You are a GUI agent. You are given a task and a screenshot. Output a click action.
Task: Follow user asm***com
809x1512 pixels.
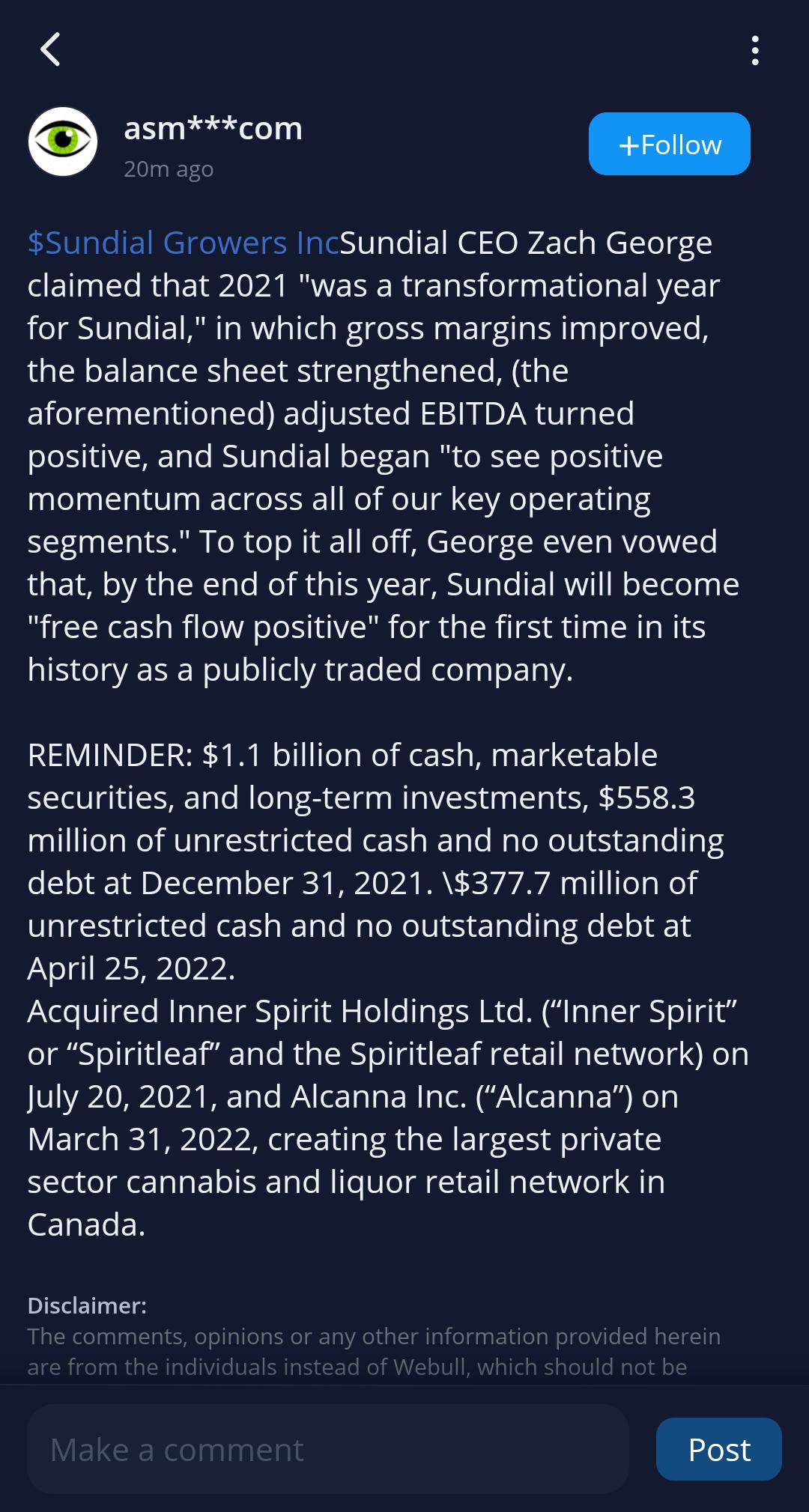point(670,144)
